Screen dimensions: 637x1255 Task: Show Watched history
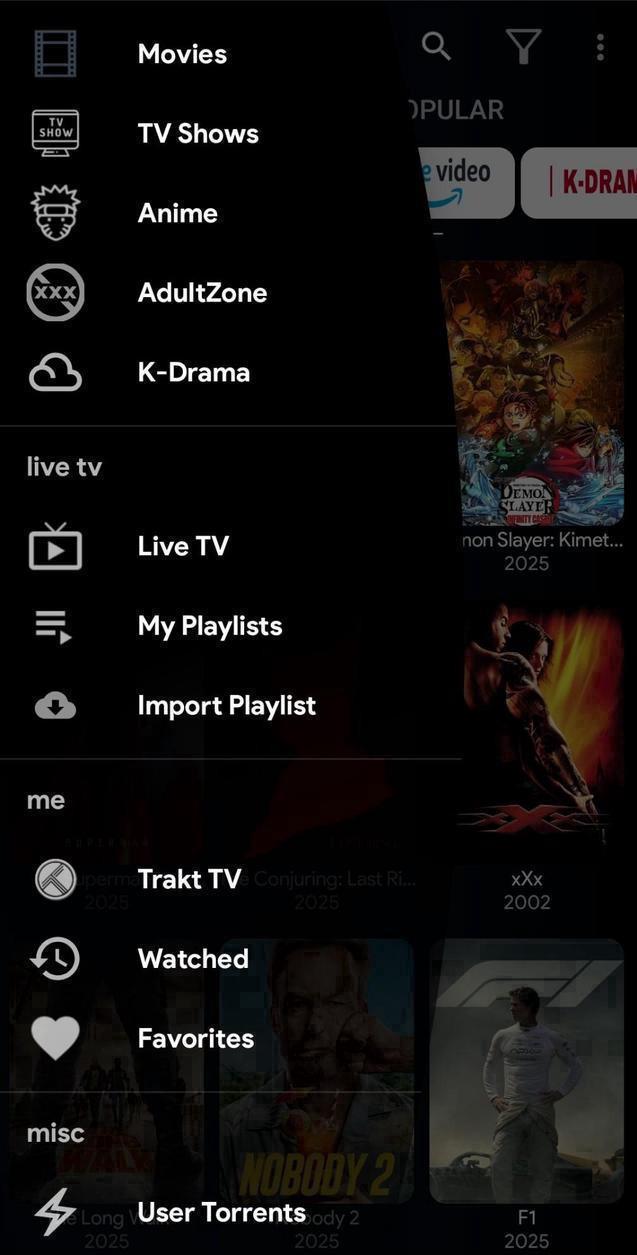[x=193, y=958]
